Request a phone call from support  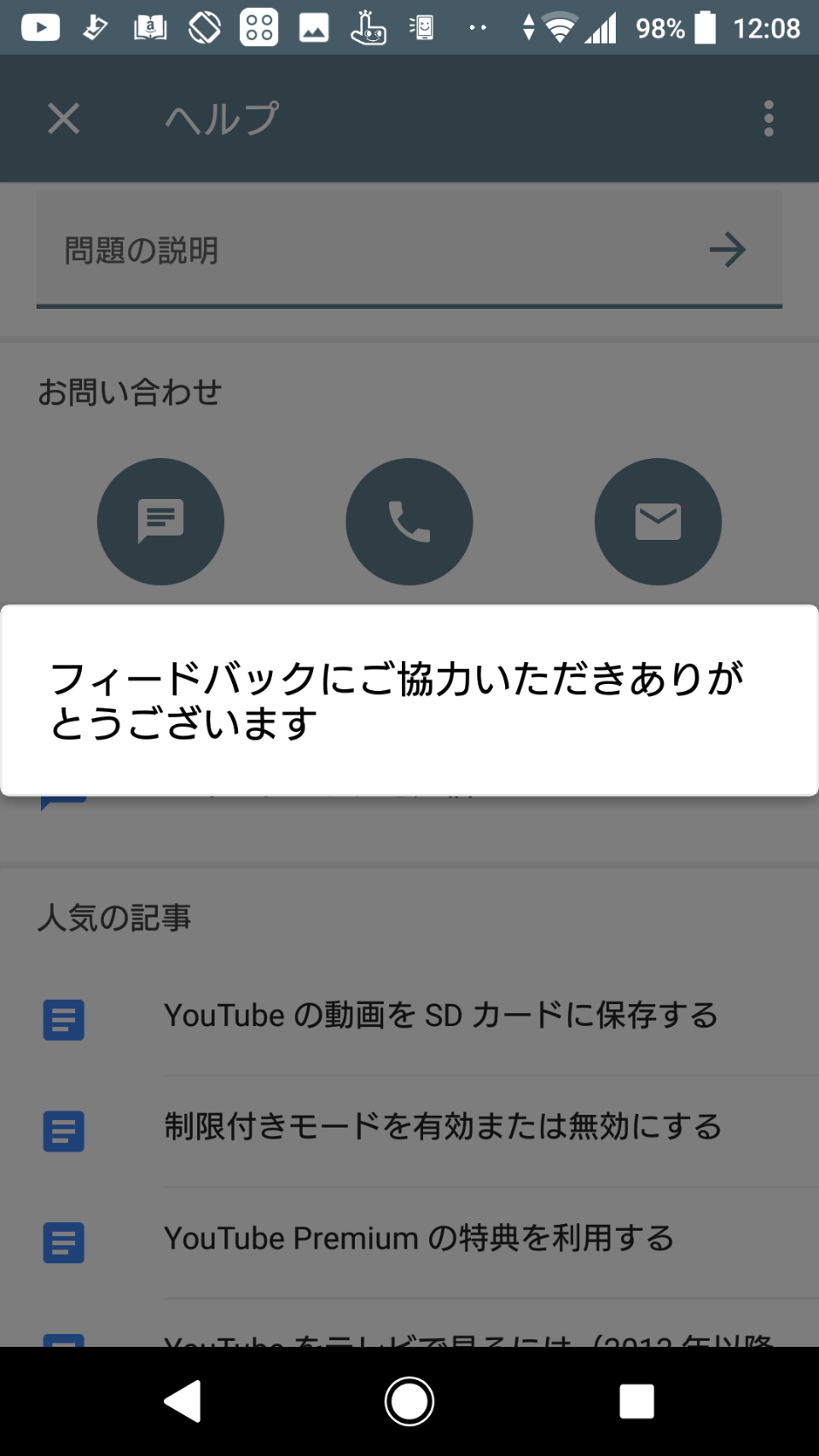pos(409,521)
